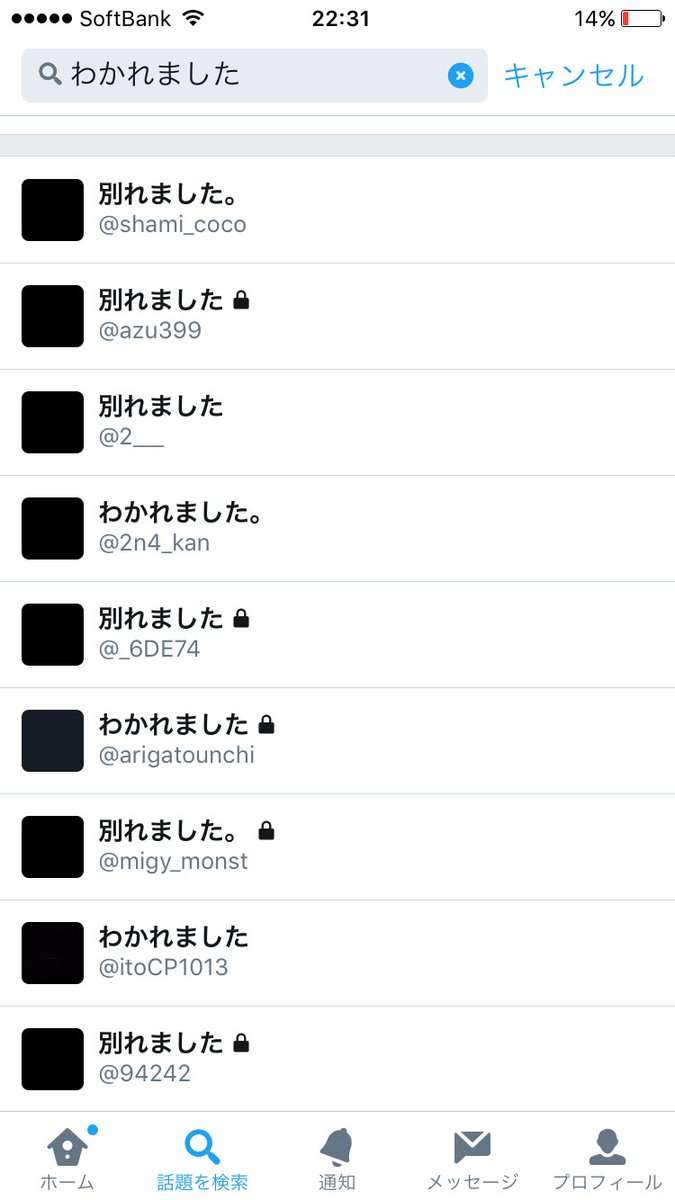Screen dimensions: 675x1200
Task: Open the @shami_coco account result
Action: coord(337,210)
